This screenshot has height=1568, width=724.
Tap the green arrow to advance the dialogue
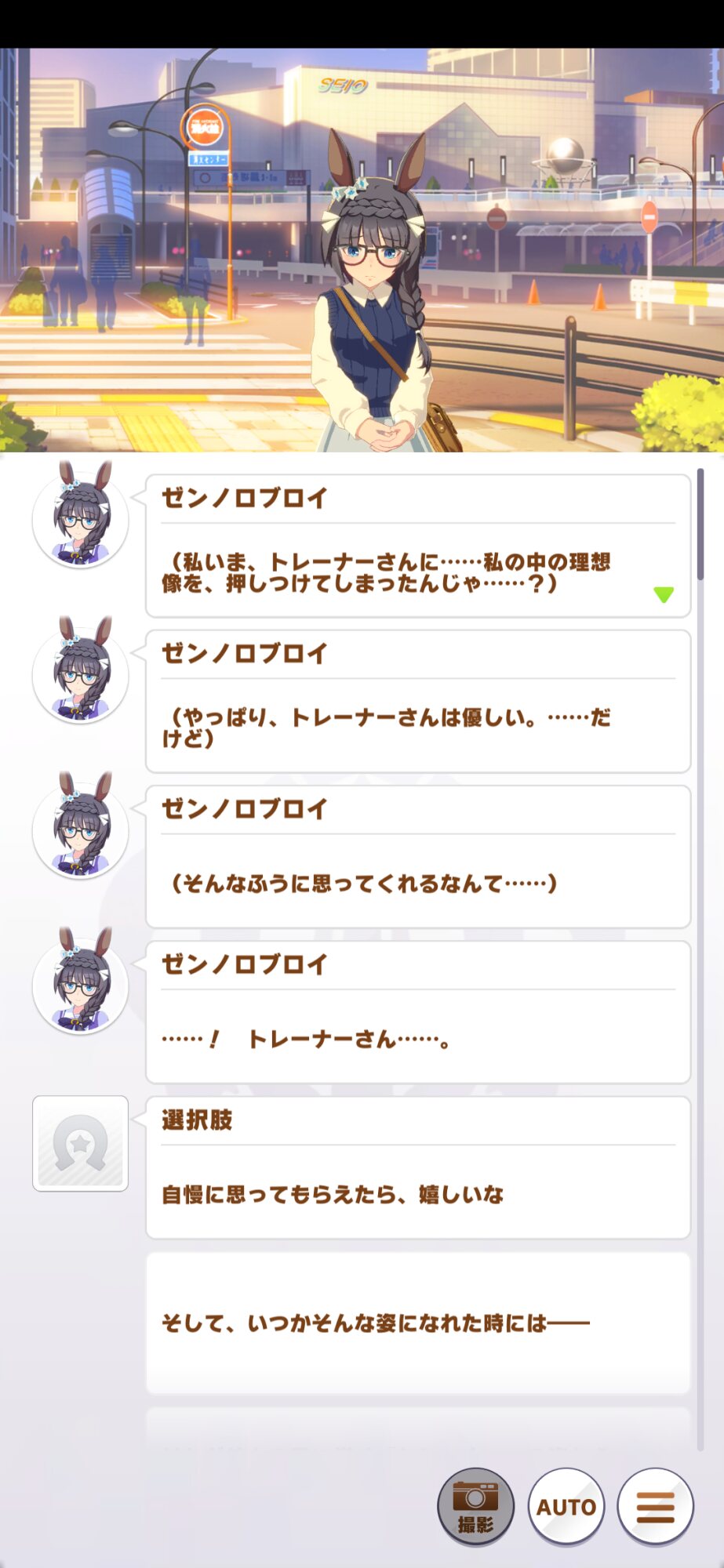(x=664, y=594)
